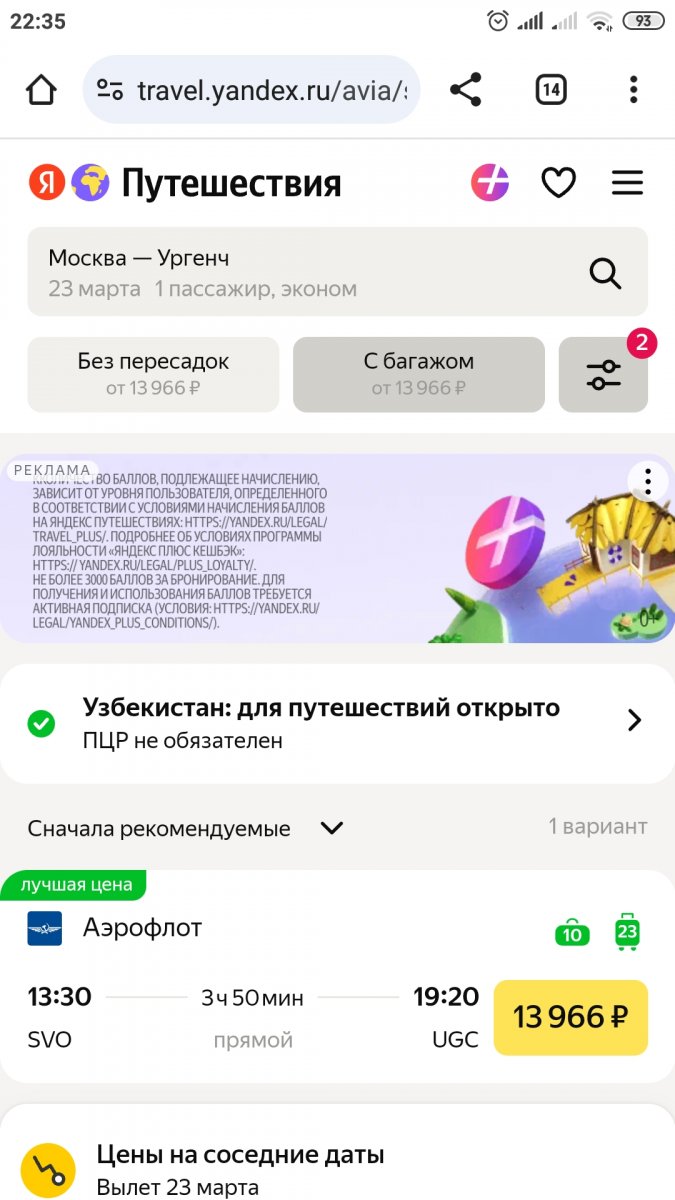Expand the Сначала рекомендуемые sort dropdown
This screenshot has width=675, height=1200.
pyautogui.click(x=186, y=828)
